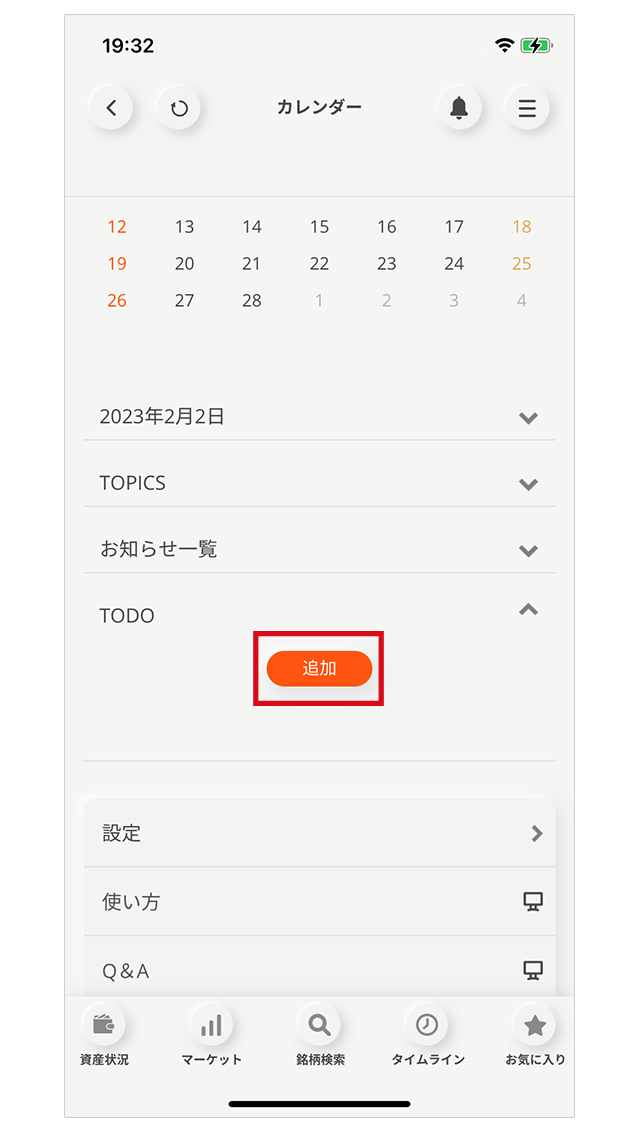640x1136 pixels.
Task: Open the notifications bell
Action: tap(460, 108)
